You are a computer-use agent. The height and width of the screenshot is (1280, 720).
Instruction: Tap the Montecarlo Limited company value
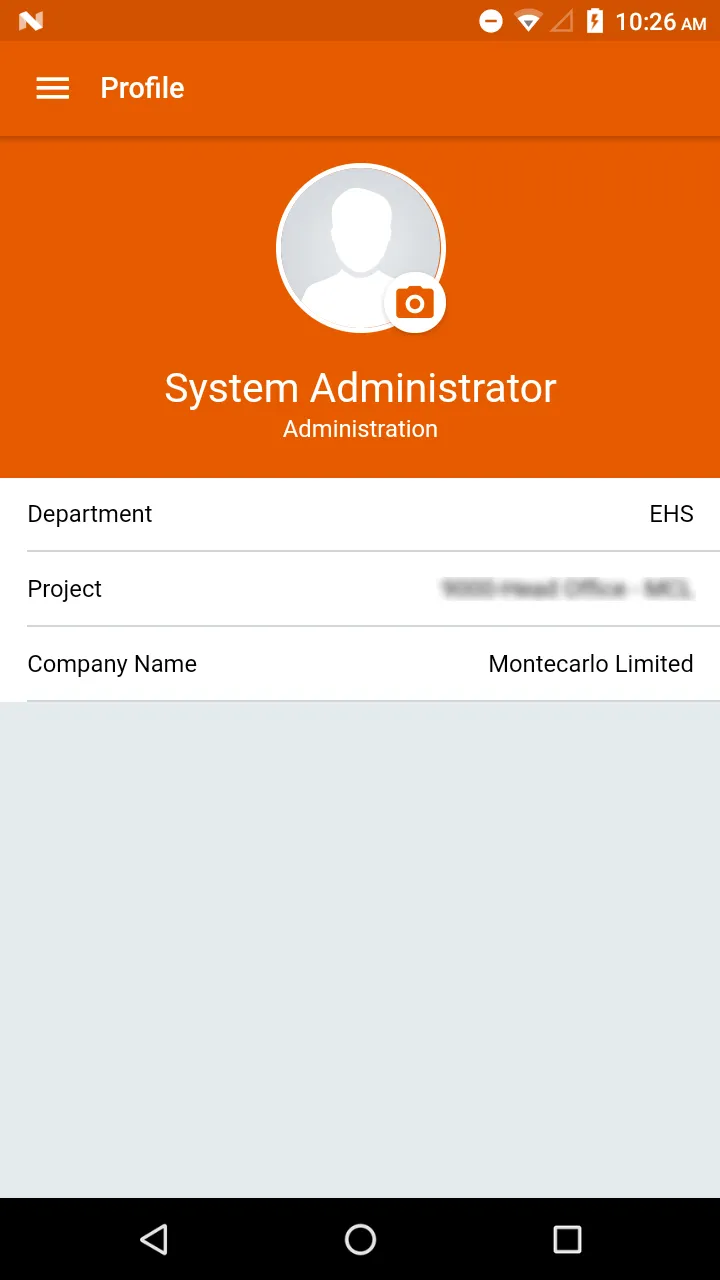(590, 663)
